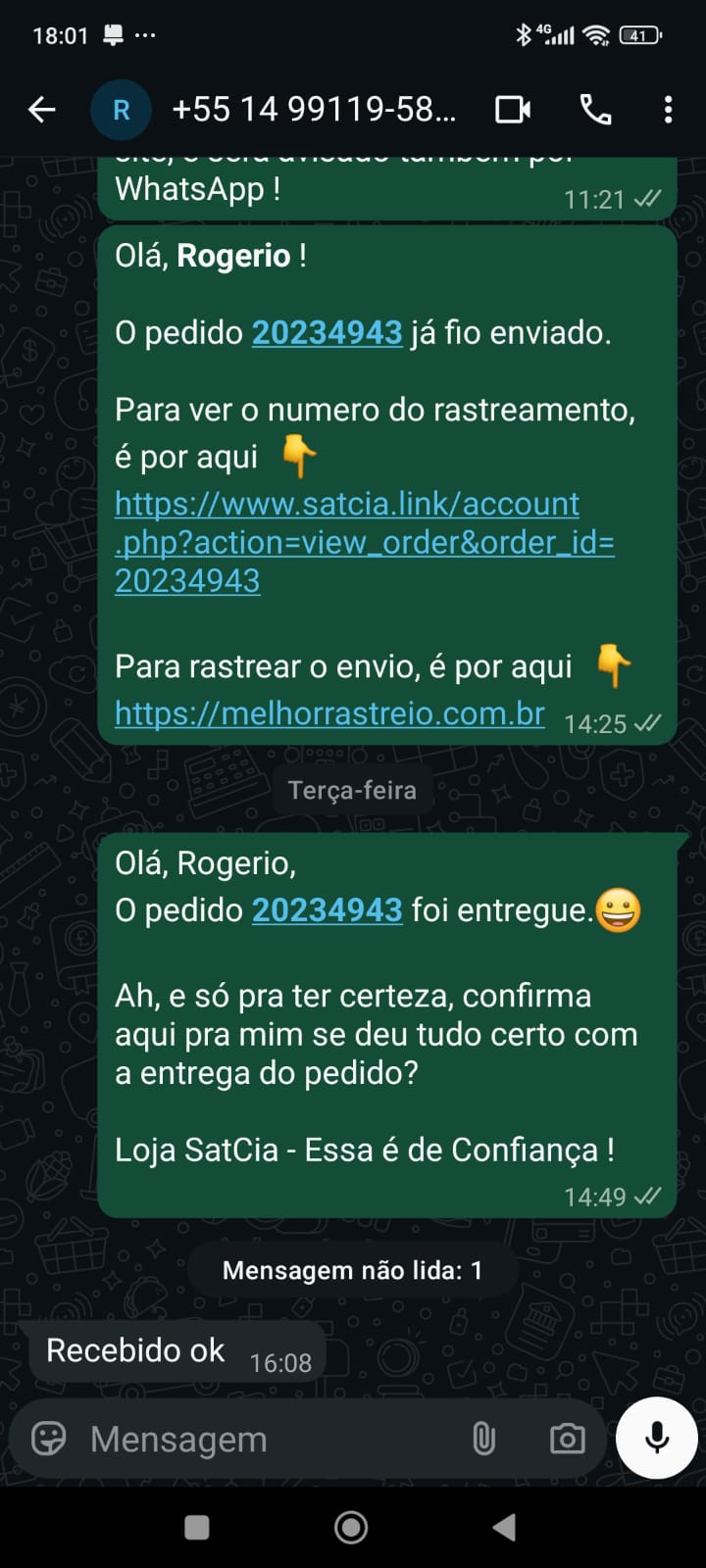Open the emoji picker

coord(48,1439)
